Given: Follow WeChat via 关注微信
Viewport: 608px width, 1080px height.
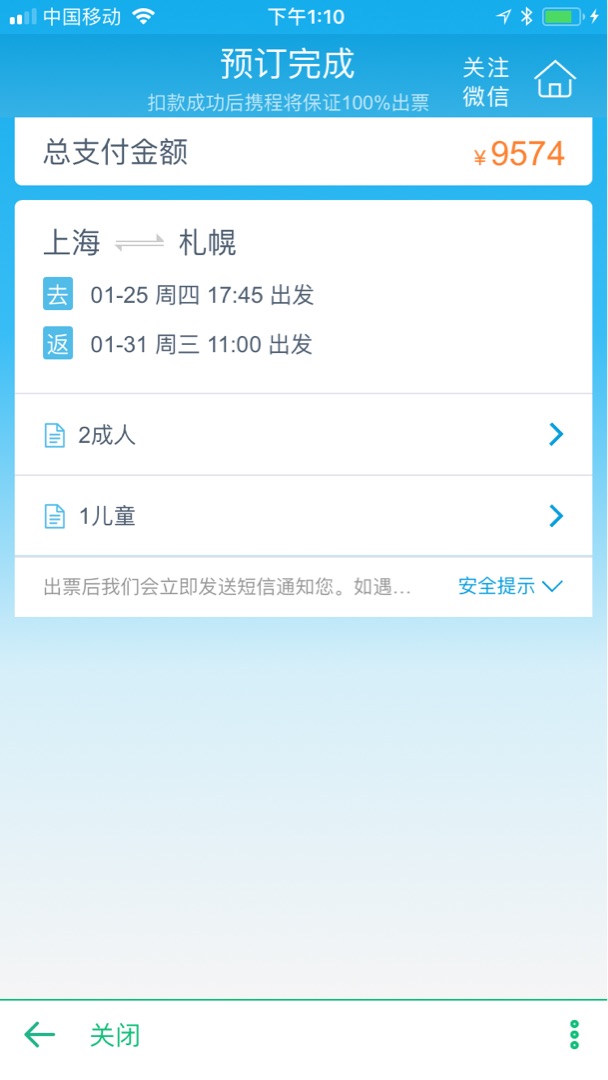Looking at the screenshot, I should point(485,81).
